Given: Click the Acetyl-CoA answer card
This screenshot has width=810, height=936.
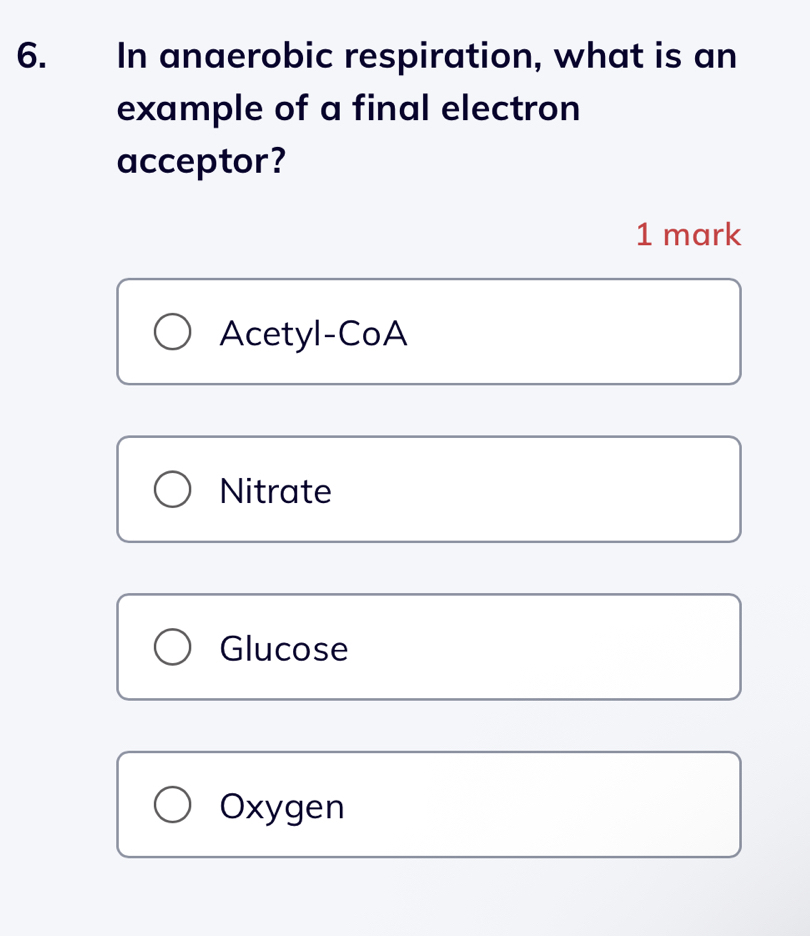Looking at the screenshot, I should click(x=428, y=330).
